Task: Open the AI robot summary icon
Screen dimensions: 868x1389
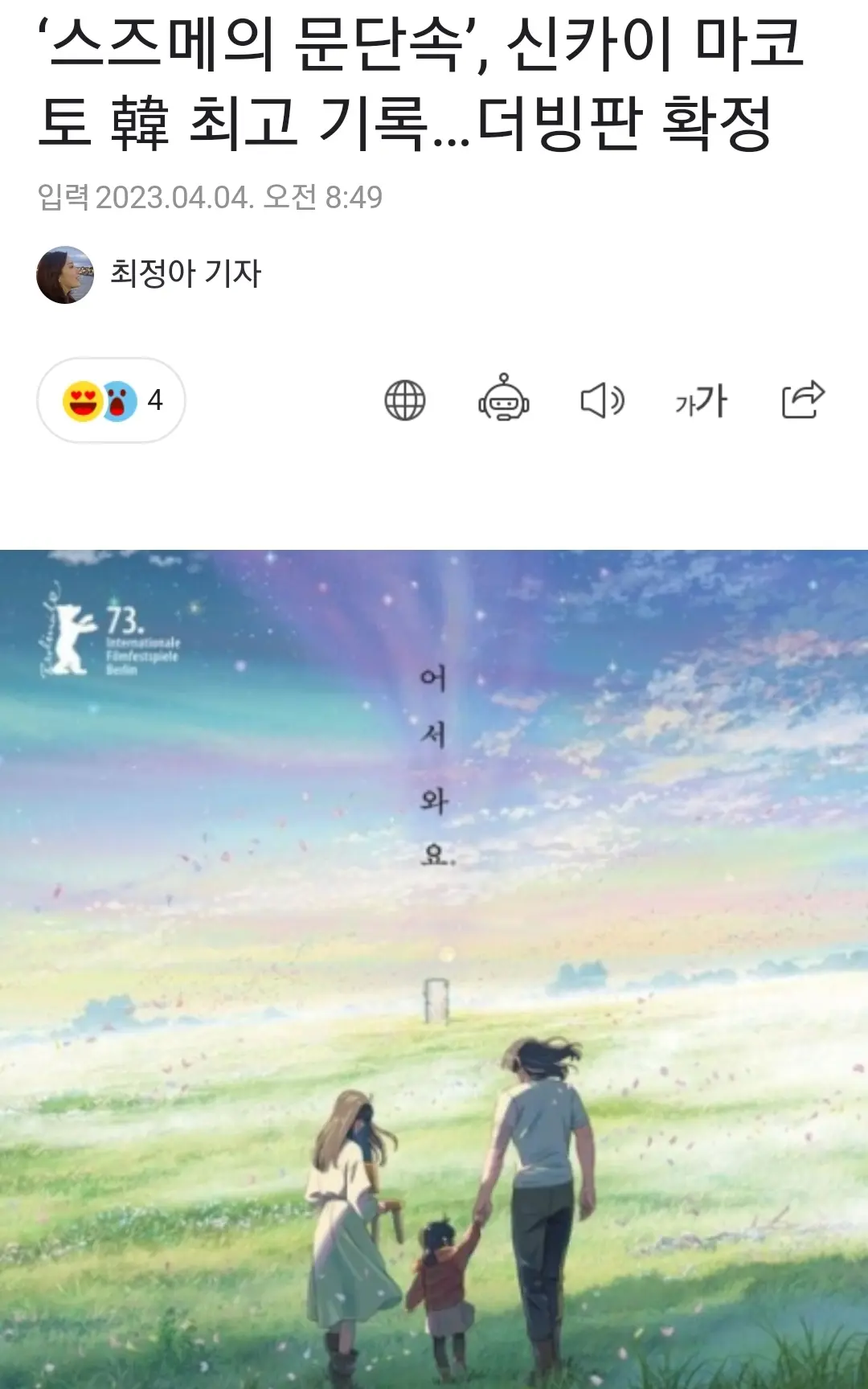Action: [504, 399]
